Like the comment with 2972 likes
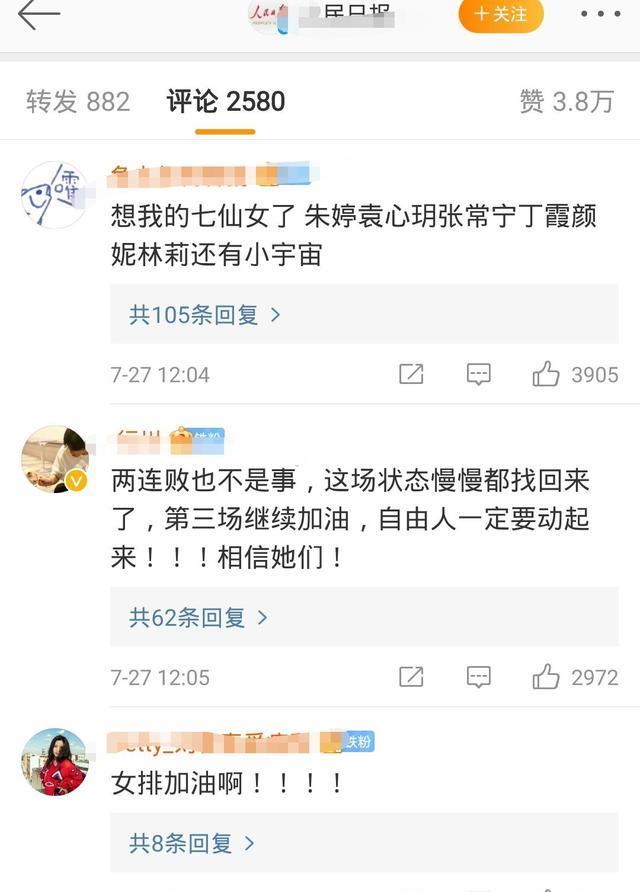Viewport: 640px width, 892px height. (x=546, y=678)
